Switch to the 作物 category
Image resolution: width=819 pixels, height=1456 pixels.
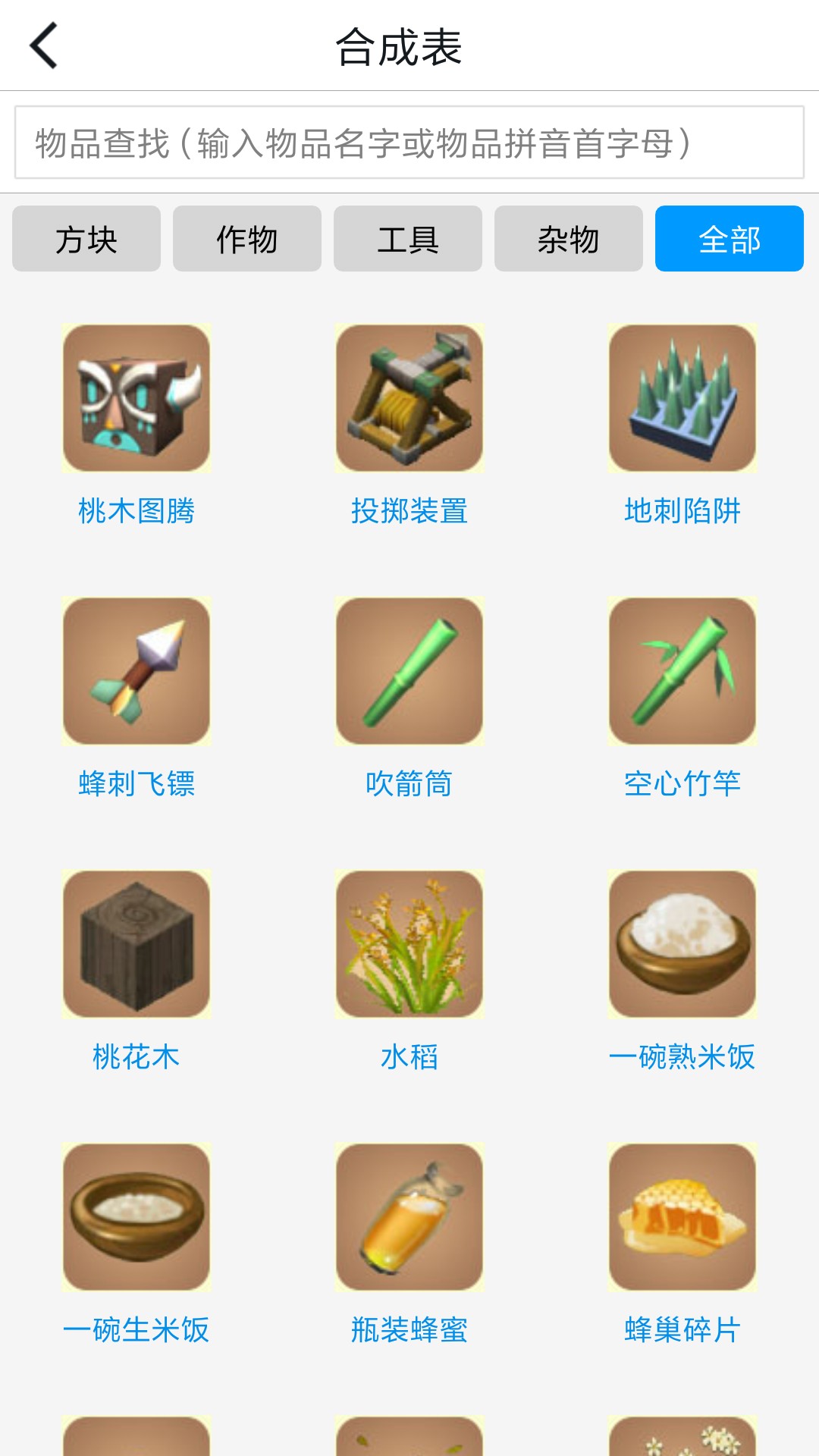(247, 239)
